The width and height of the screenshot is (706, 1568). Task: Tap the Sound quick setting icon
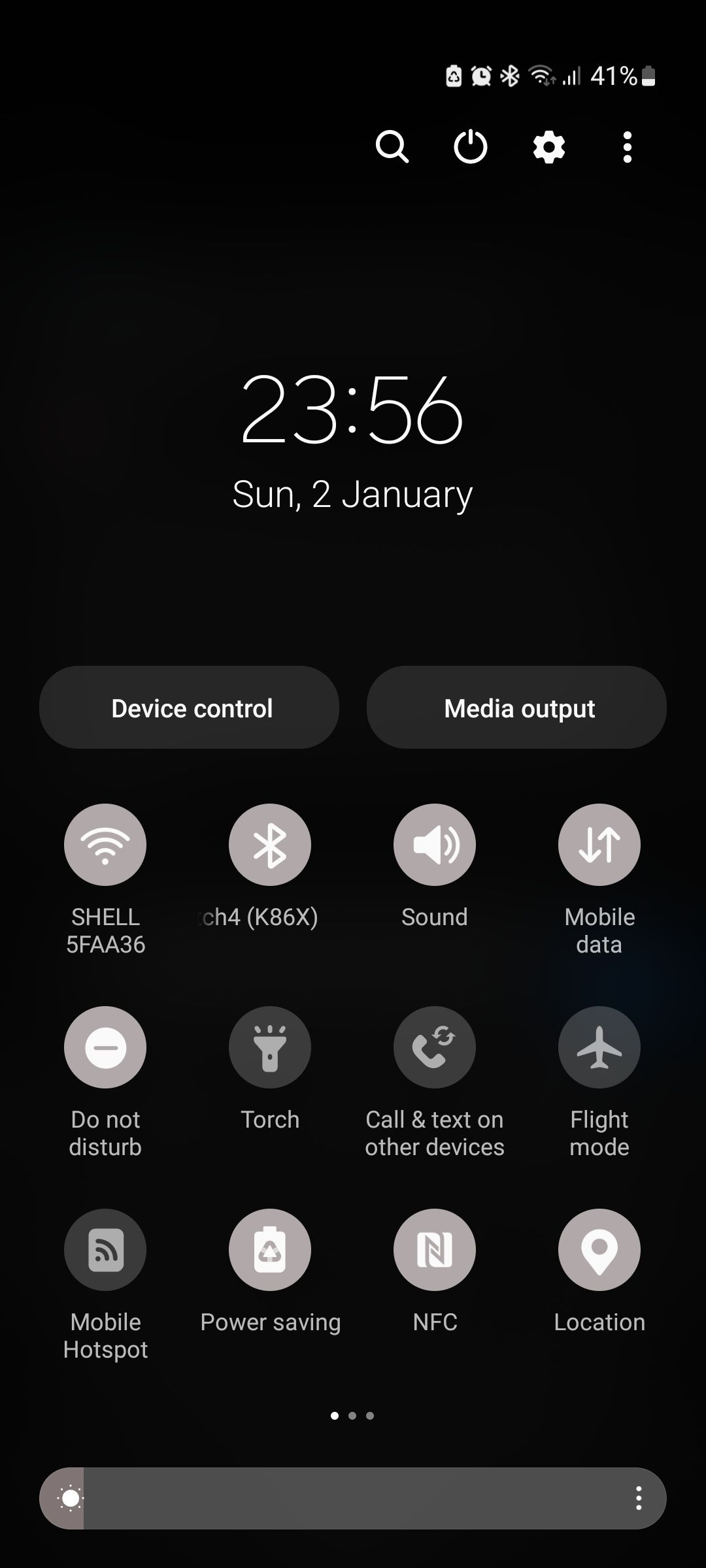434,844
